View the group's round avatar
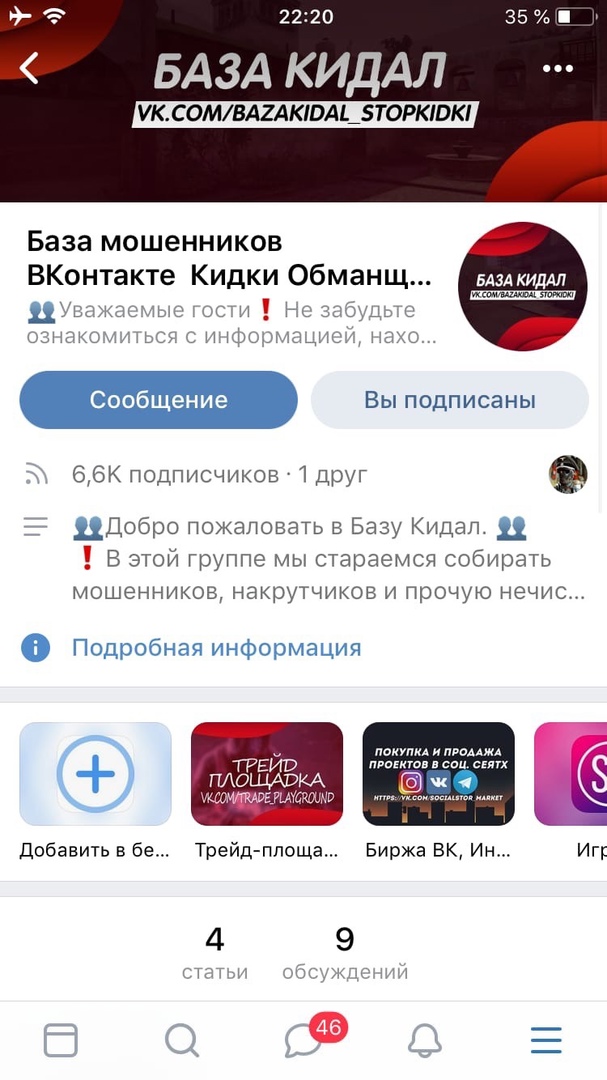This screenshot has height=1080, width=607. point(522,286)
